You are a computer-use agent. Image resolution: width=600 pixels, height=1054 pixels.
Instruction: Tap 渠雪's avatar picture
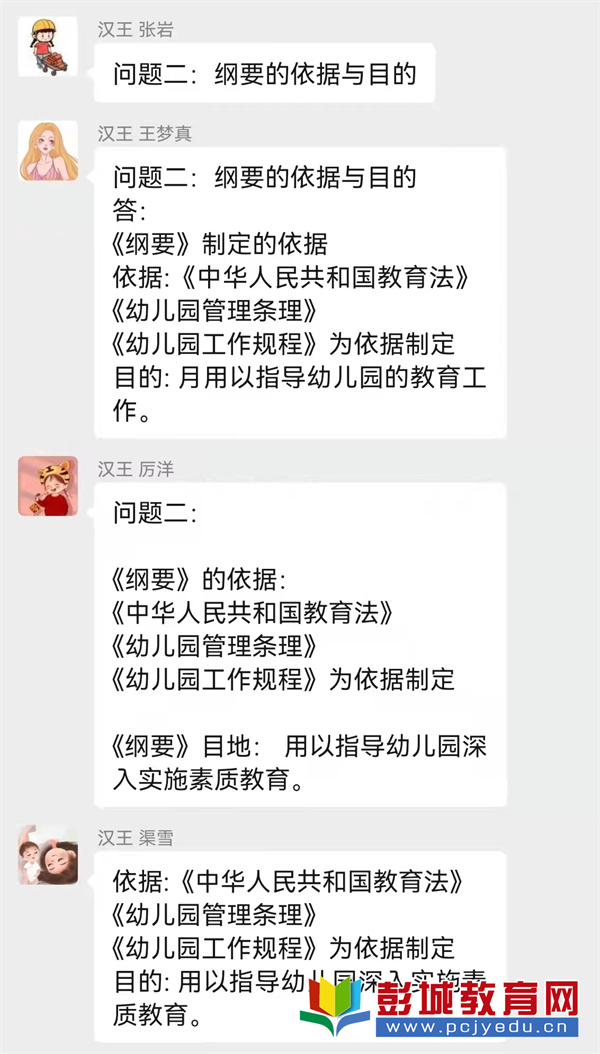tap(47, 854)
